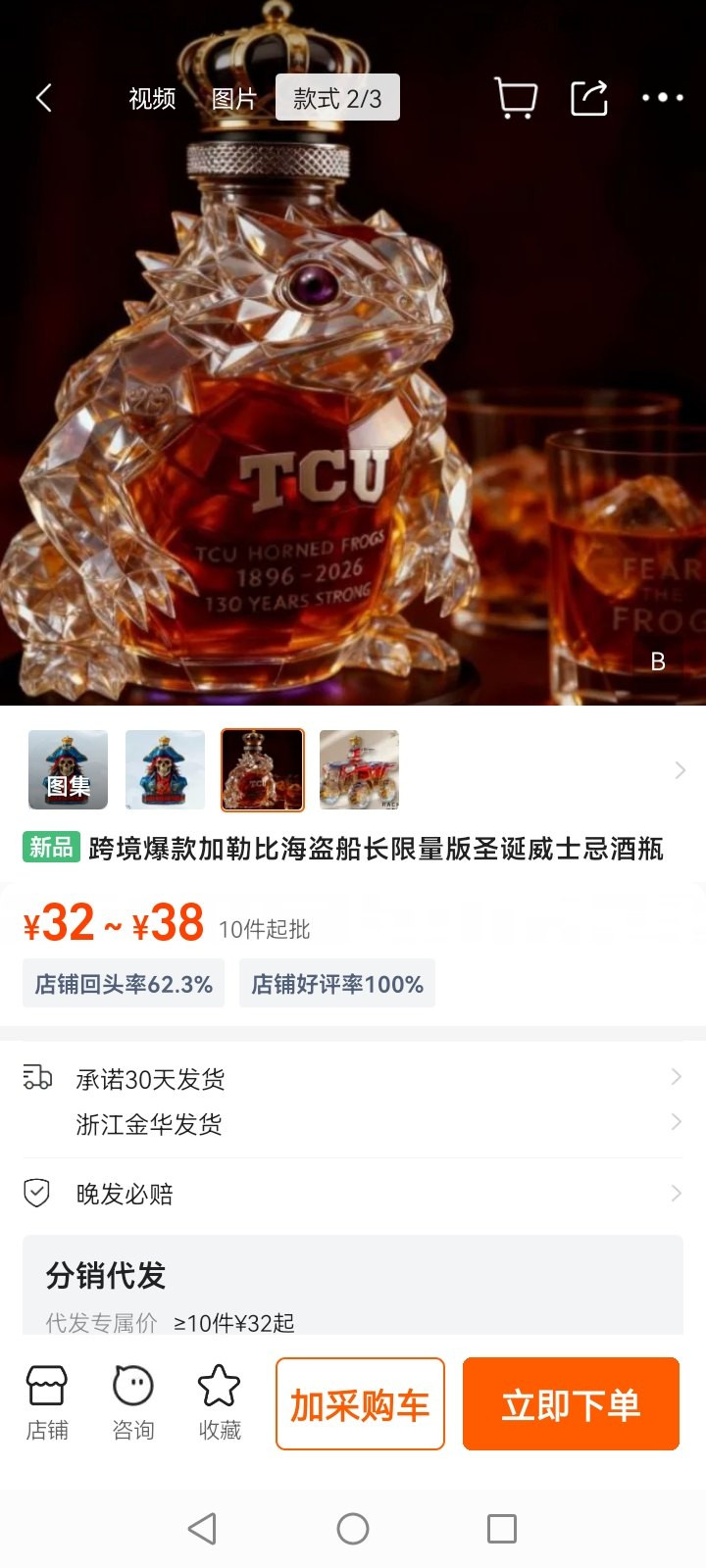Open the three-dot overflow menu
This screenshot has width=706, height=1568.
tap(663, 98)
